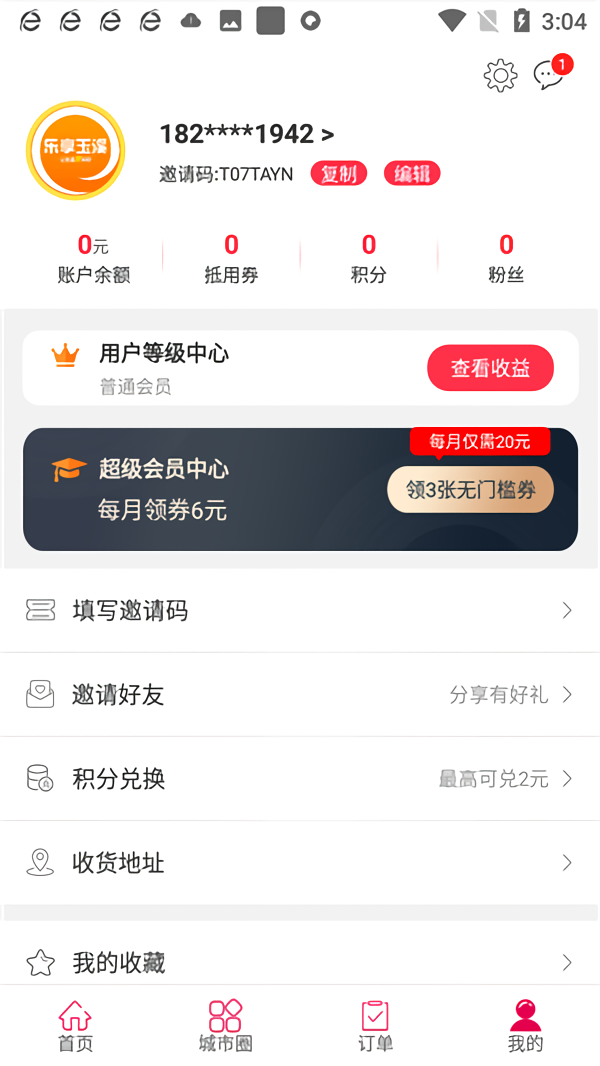The height and width of the screenshot is (1066, 600).
Task: Claim coupons via 领3张无门槛券
Action: tap(470, 490)
